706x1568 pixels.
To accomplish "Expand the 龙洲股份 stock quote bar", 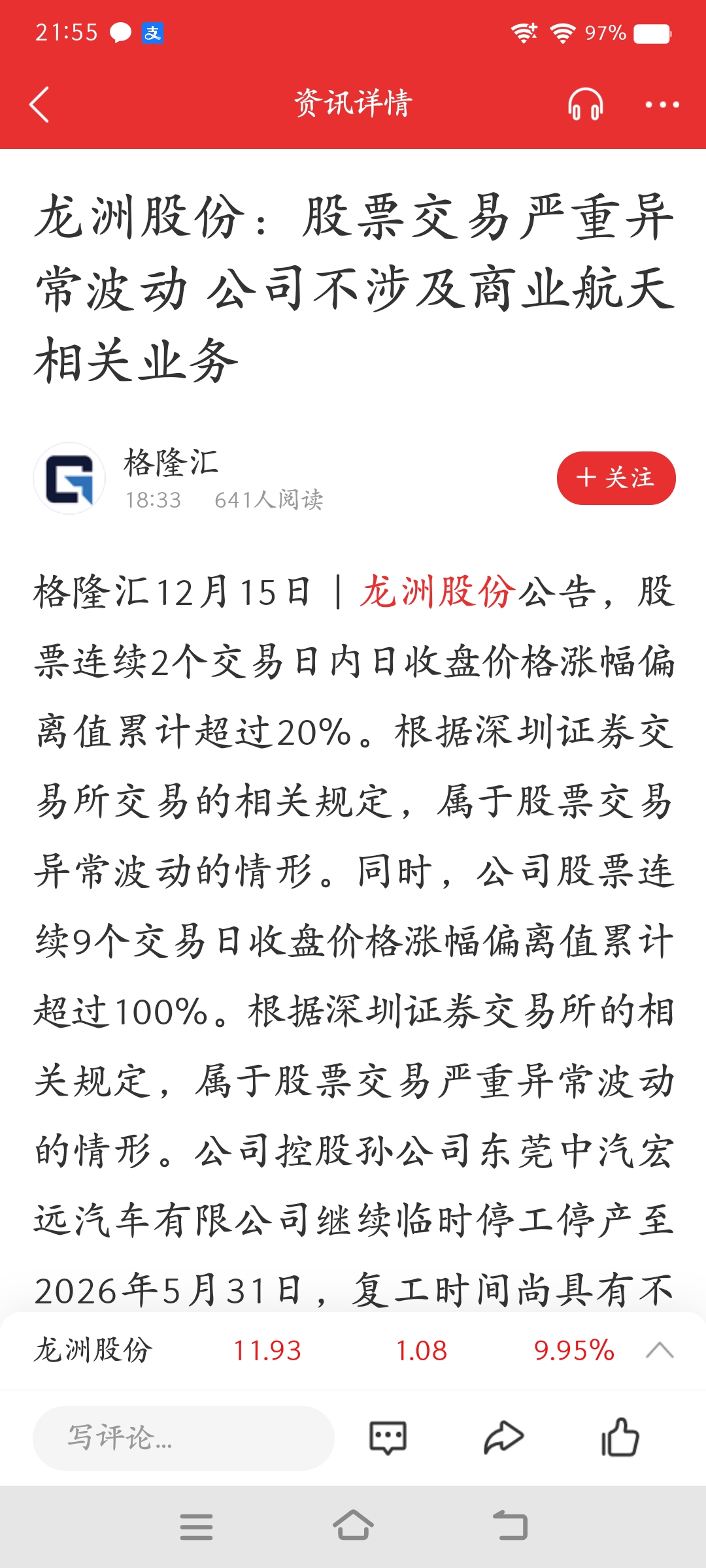I will [659, 1350].
